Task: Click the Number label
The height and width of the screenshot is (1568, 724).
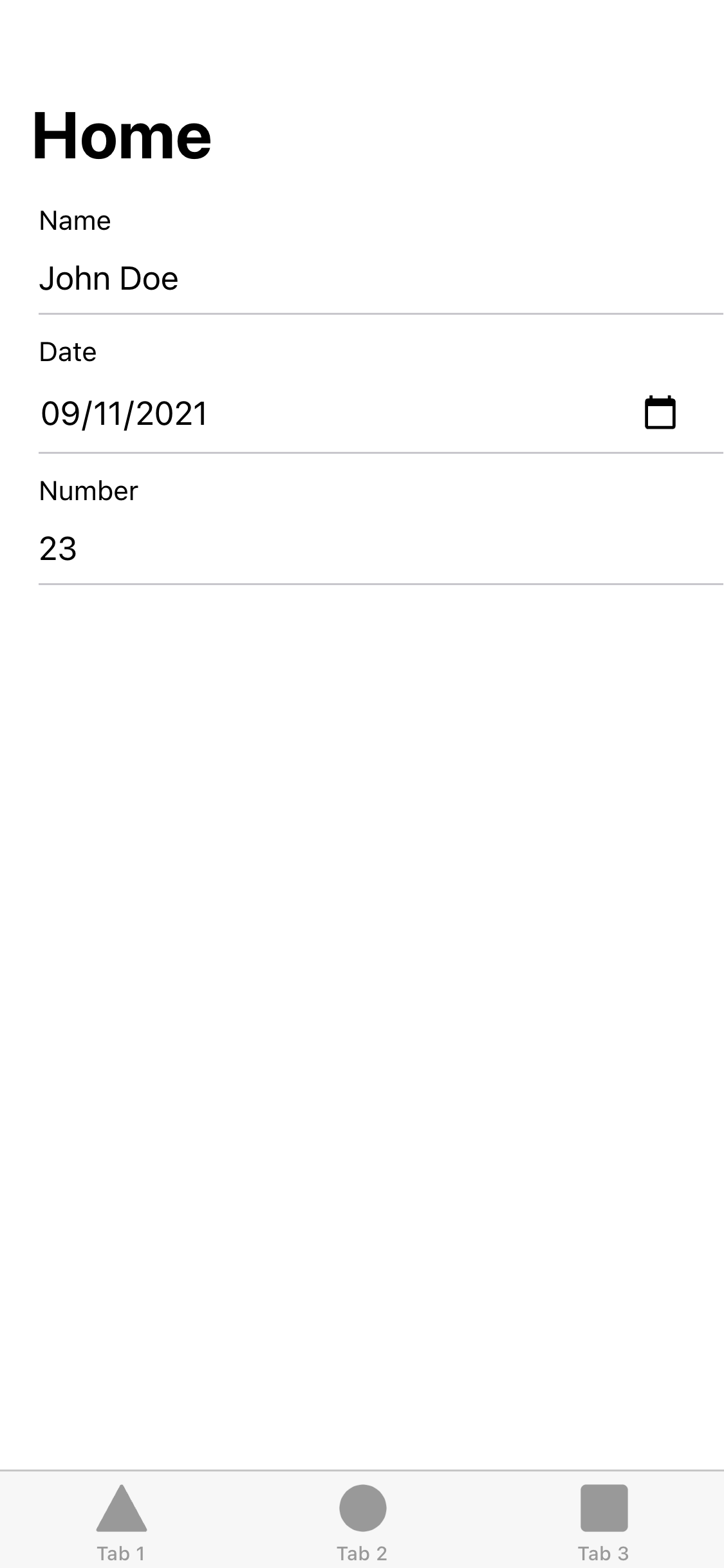Action: pos(88,490)
